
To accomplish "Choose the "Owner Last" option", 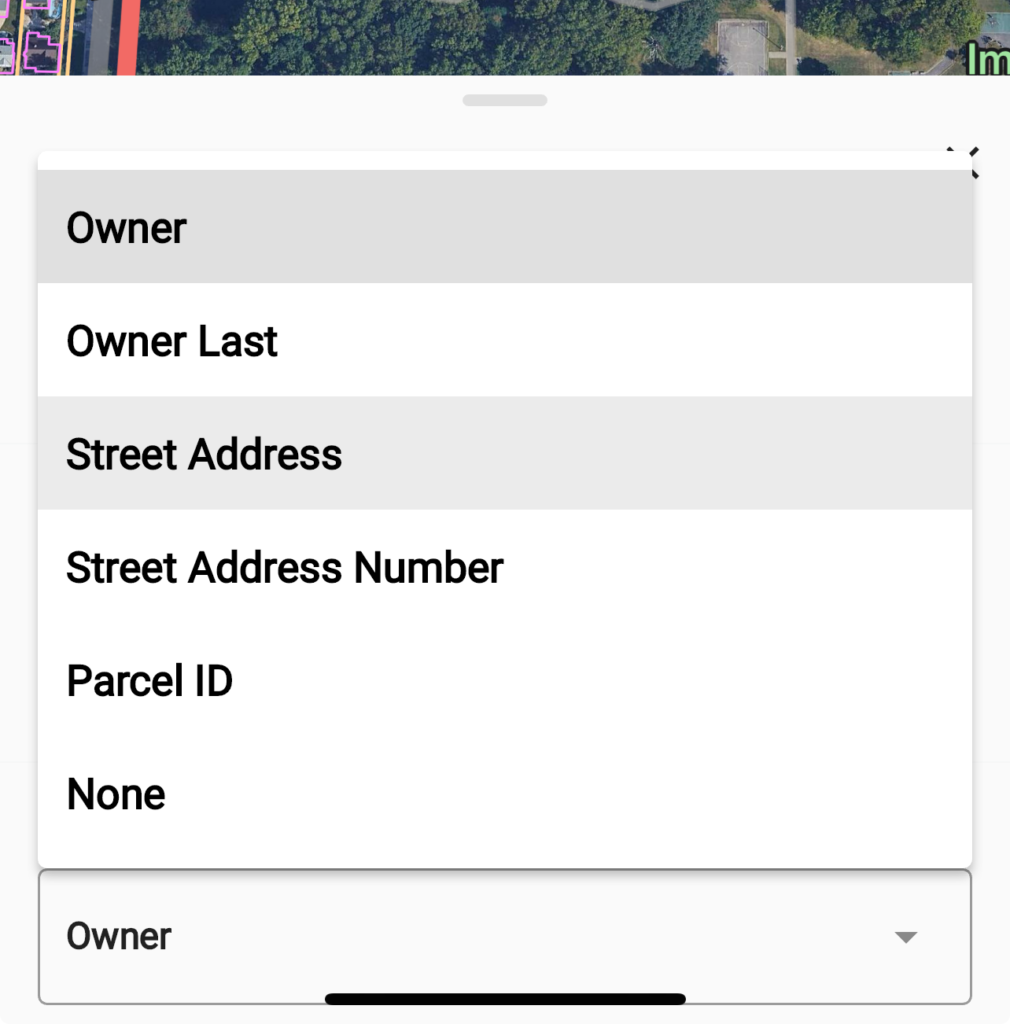I will pos(505,341).
